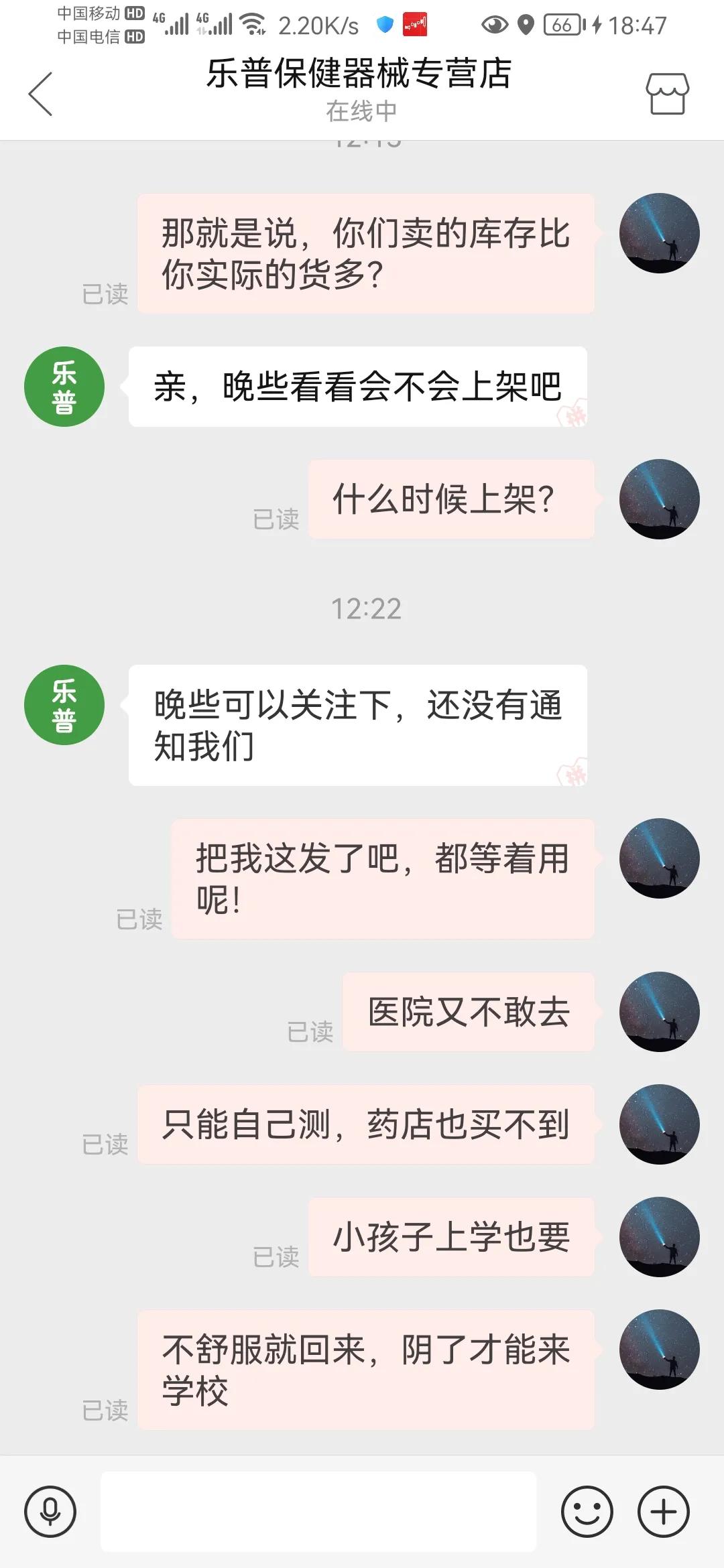Open the store homepage via the shop icon

click(x=667, y=94)
